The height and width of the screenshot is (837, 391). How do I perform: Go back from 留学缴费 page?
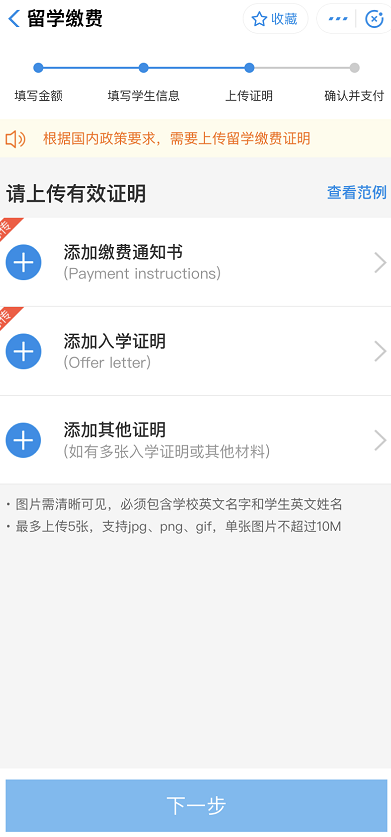coord(14,19)
